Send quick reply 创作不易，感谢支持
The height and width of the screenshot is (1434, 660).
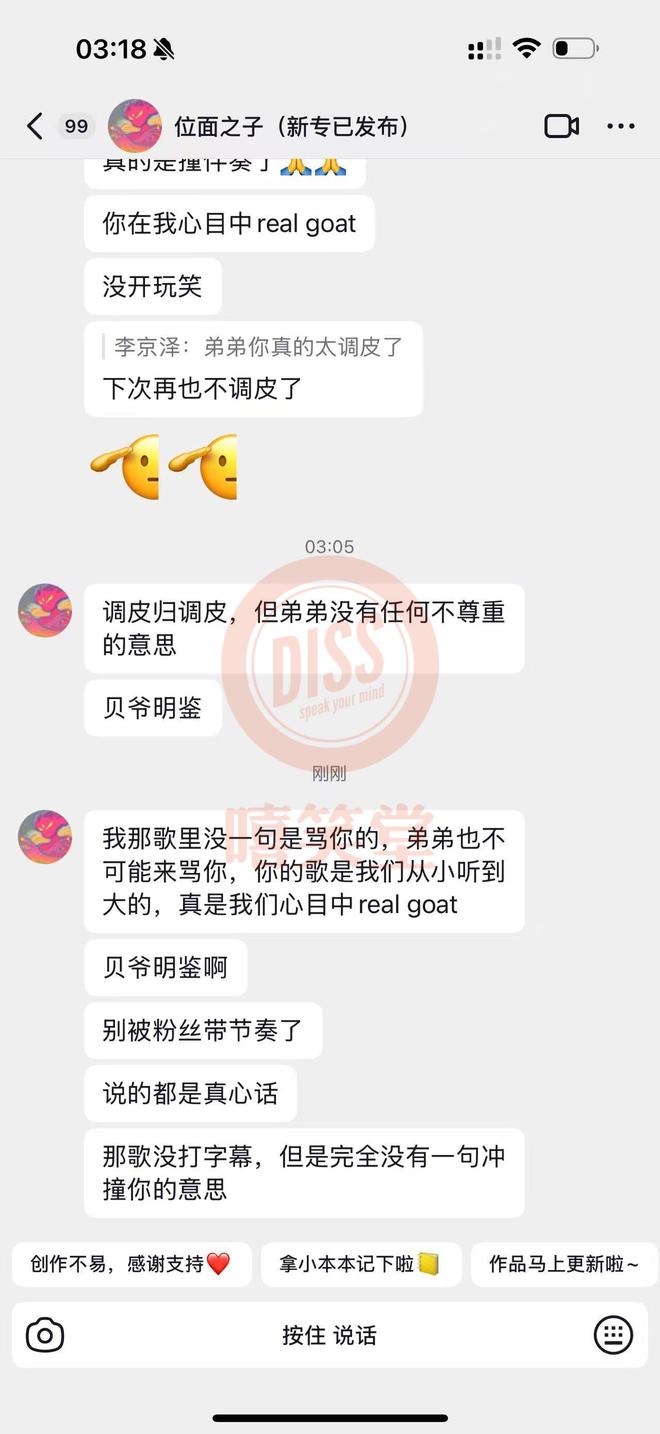point(131,1264)
